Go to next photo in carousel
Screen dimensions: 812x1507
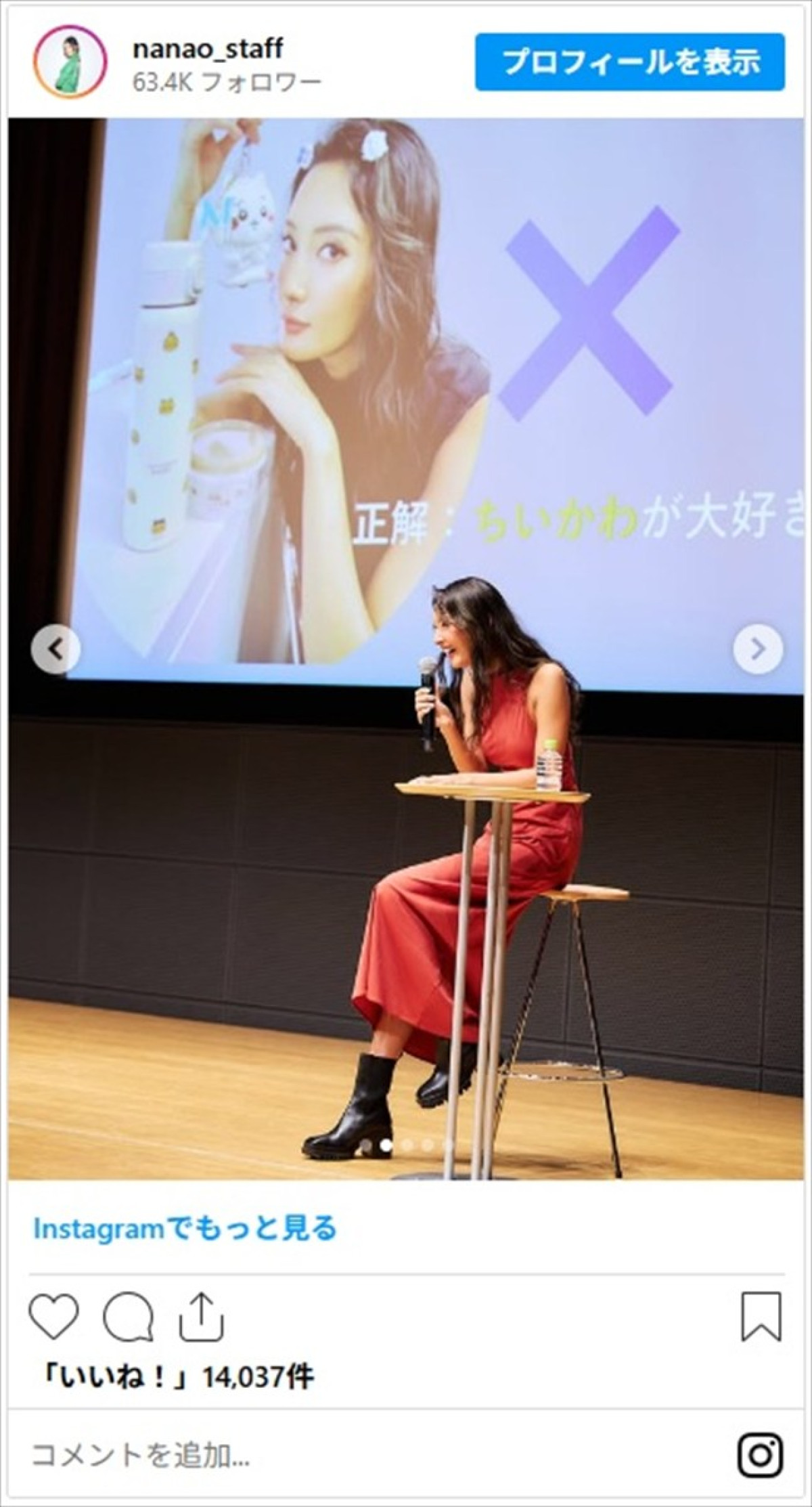coord(758,649)
